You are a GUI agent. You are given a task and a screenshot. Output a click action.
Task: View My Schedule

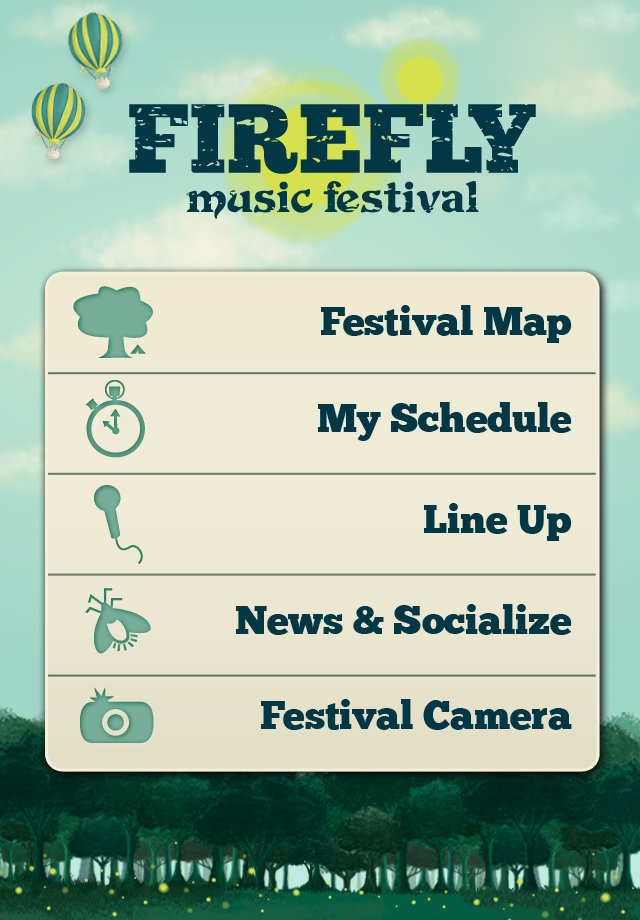322,422
